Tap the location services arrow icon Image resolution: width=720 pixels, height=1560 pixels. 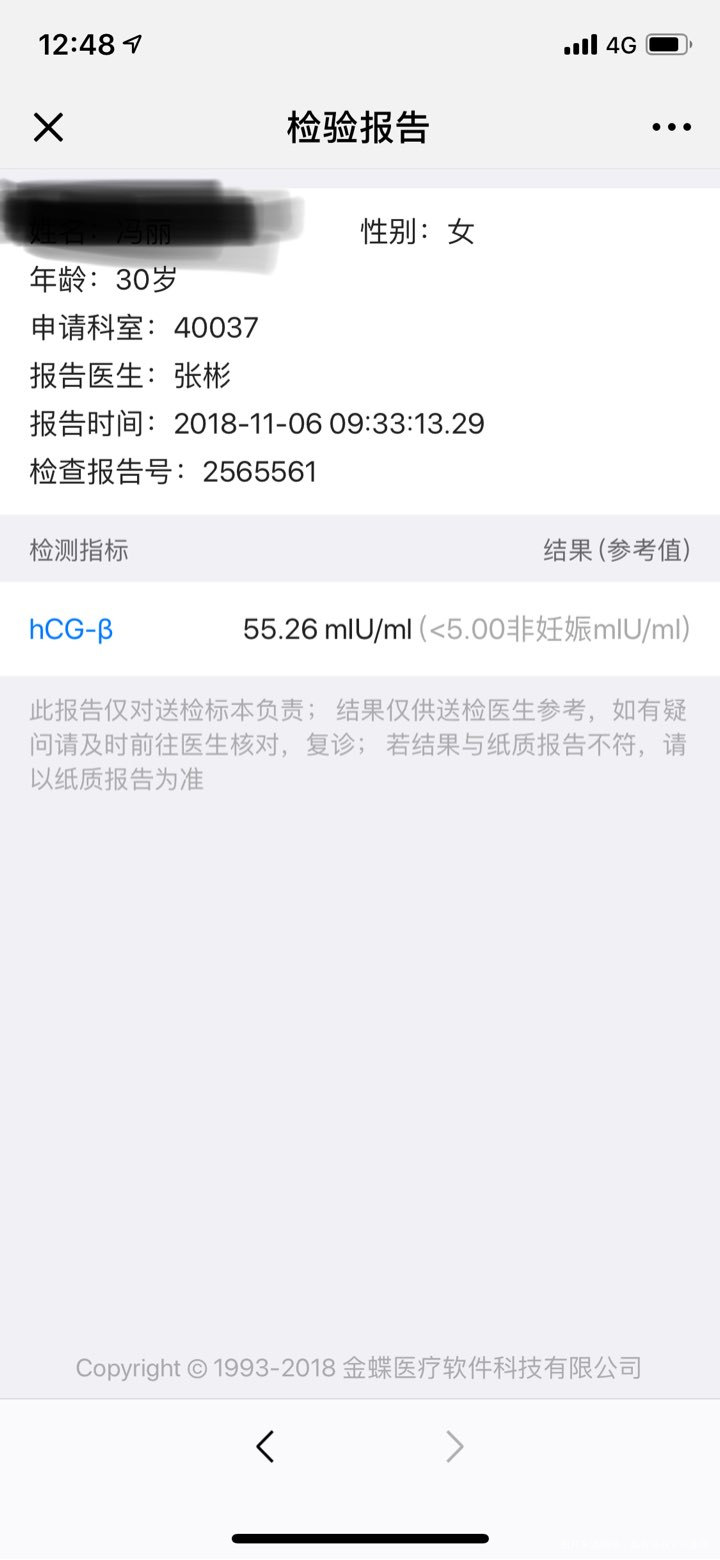pyautogui.click(x=131, y=43)
